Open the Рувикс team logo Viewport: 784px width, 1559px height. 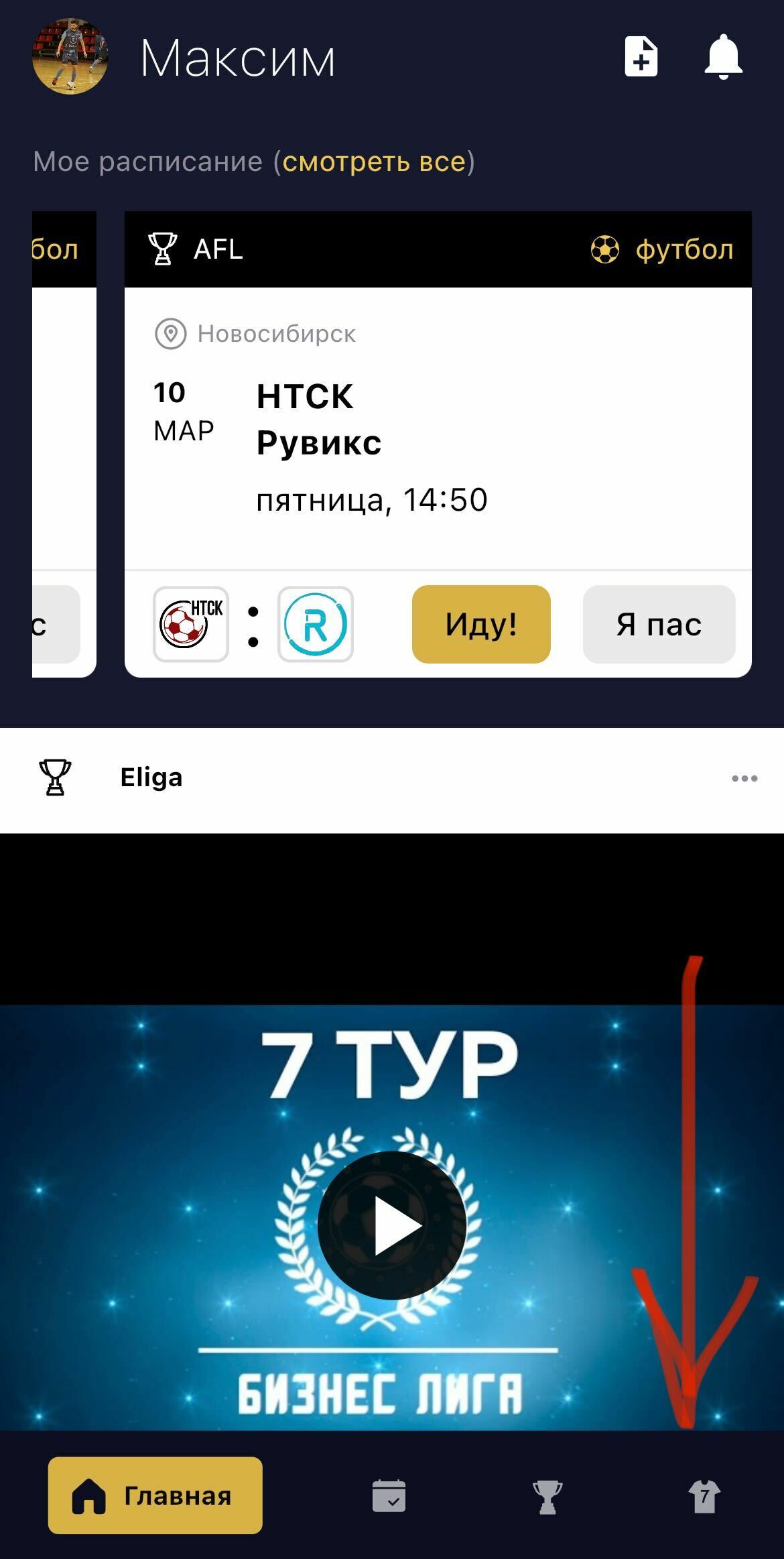pyautogui.click(x=316, y=624)
